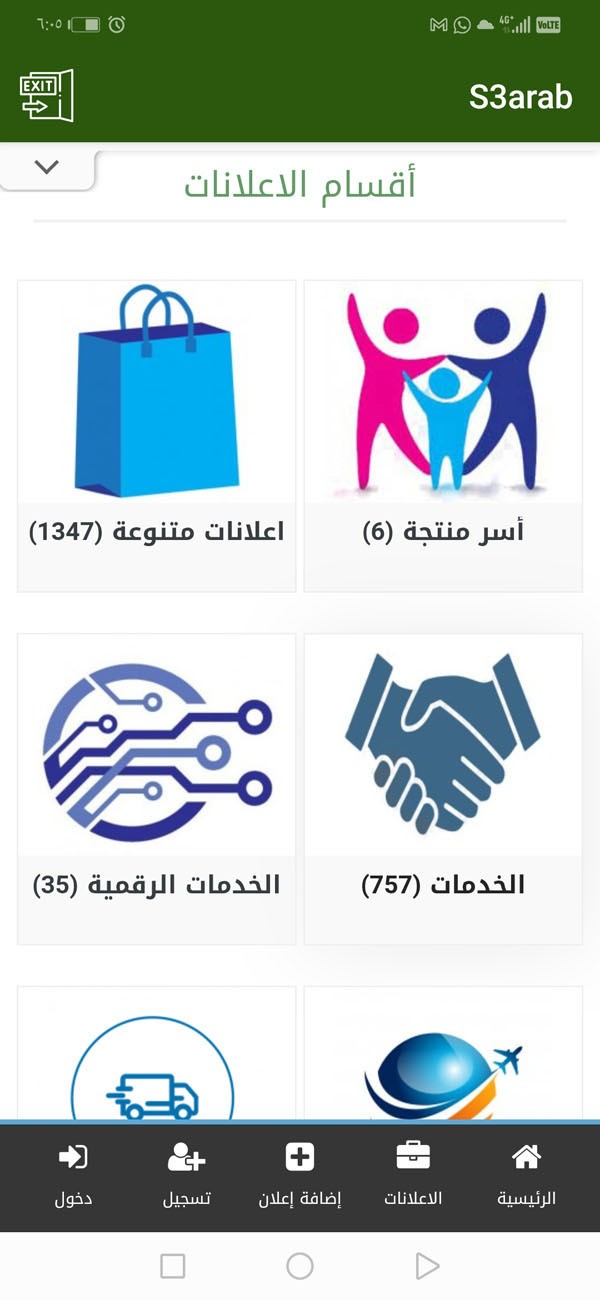
Task: Open recent apps with the square button
Action: point(173,1266)
